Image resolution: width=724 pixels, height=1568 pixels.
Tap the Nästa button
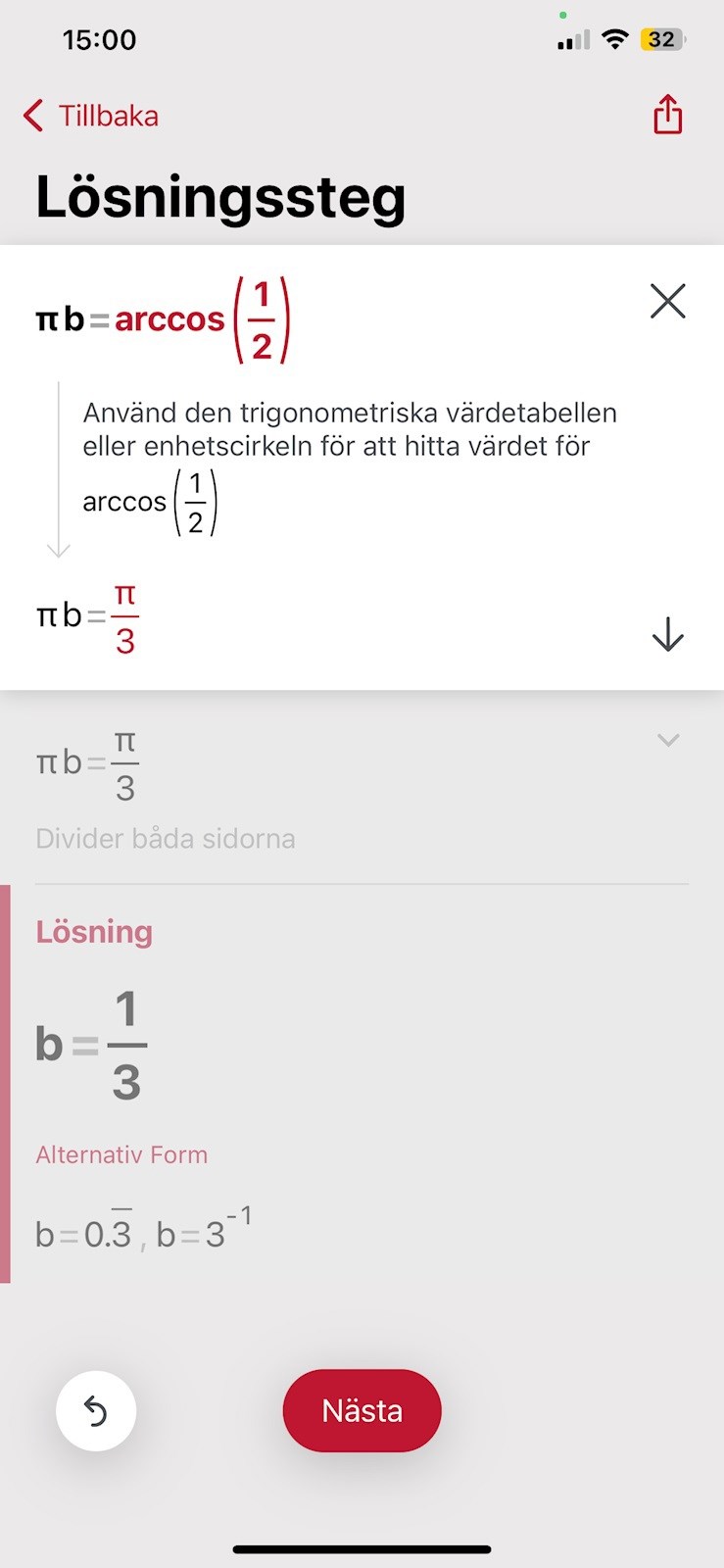tap(362, 1410)
